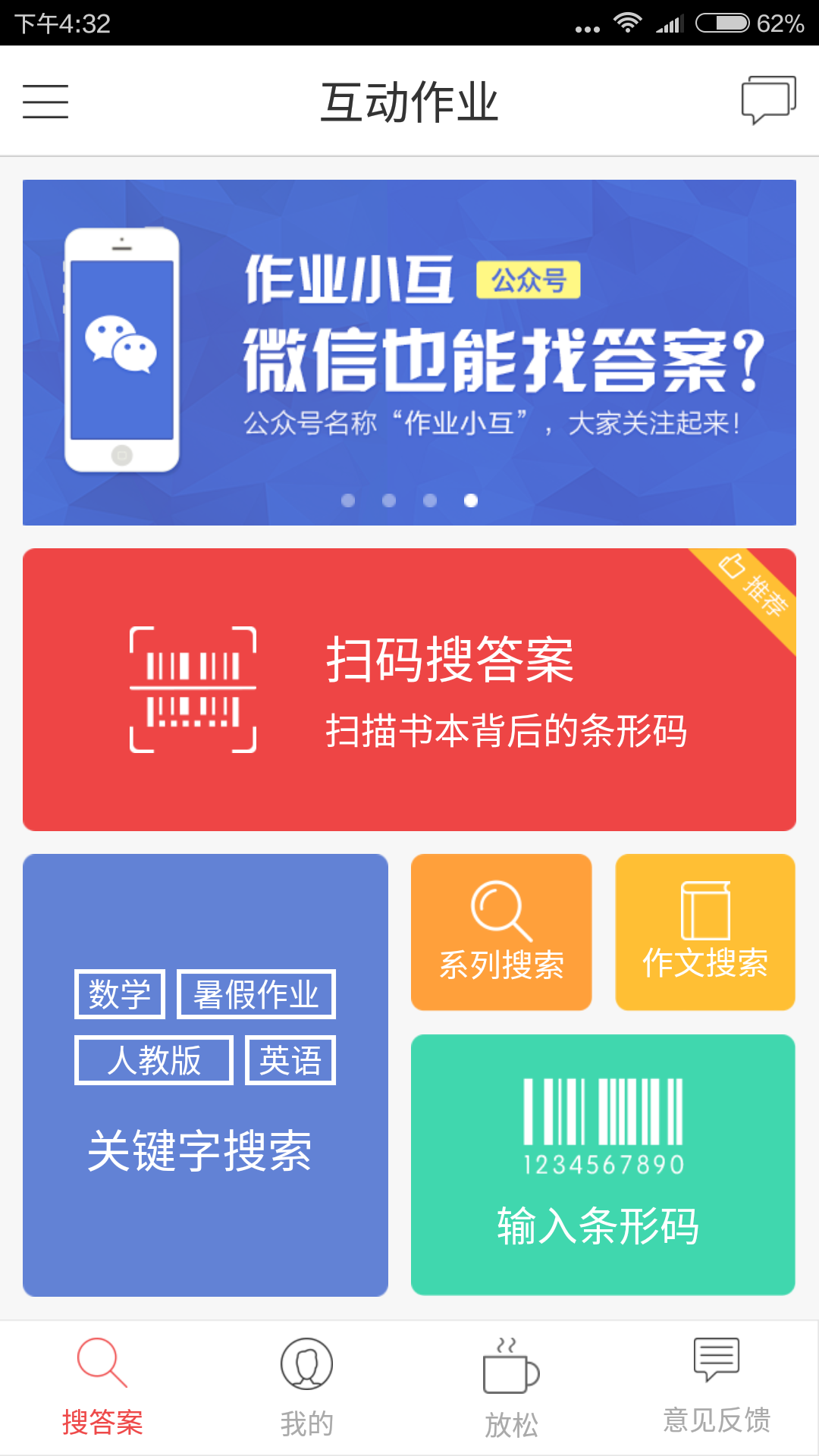The width and height of the screenshot is (819, 1456).
Task: Open the 作业小互 WeChat banner
Action: [x=409, y=352]
